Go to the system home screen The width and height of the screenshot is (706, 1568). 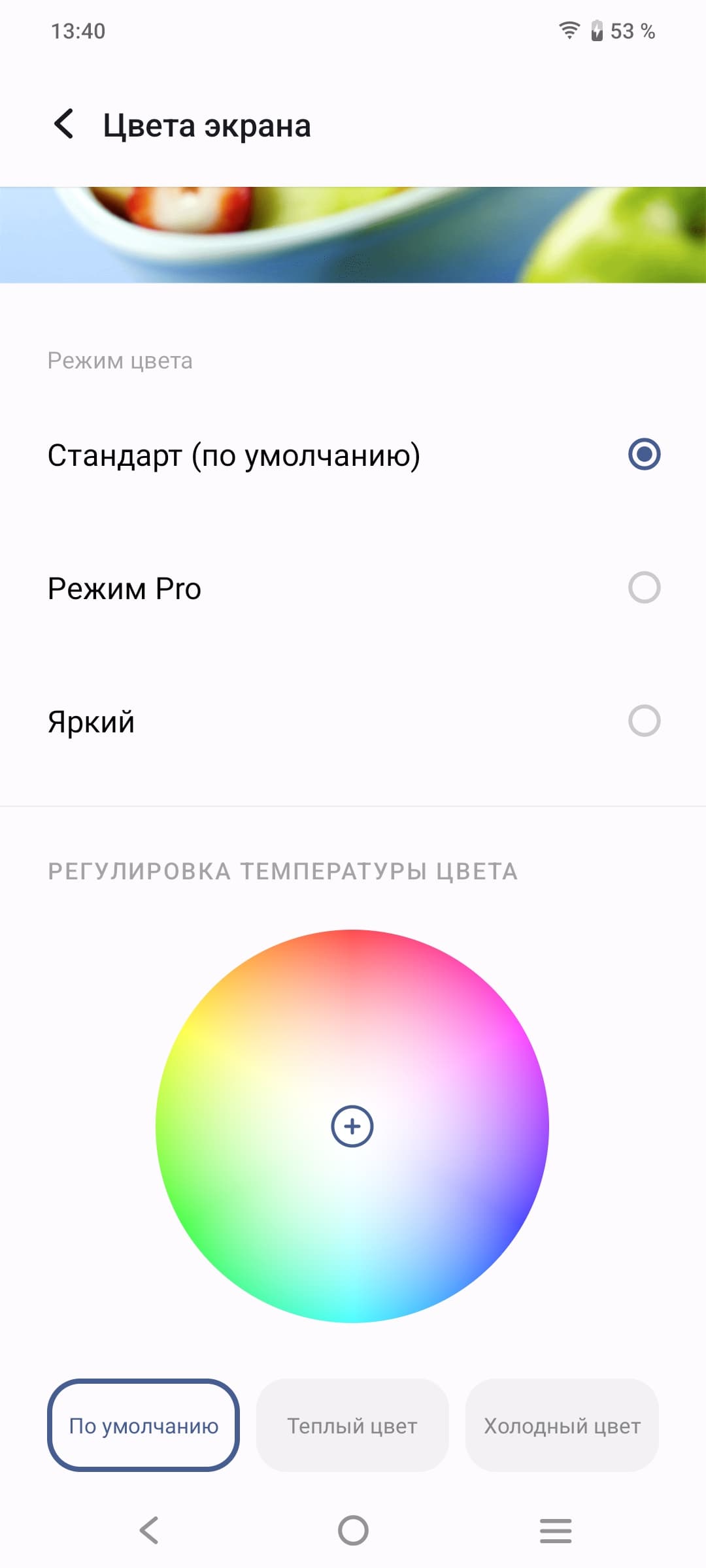(353, 1530)
